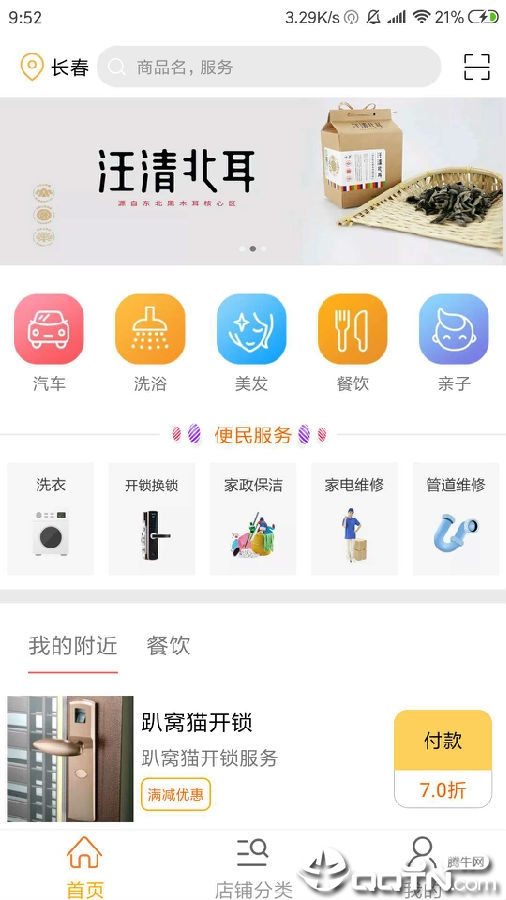Open the 洗衣 service card
The height and width of the screenshot is (900, 506).
tap(50, 519)
